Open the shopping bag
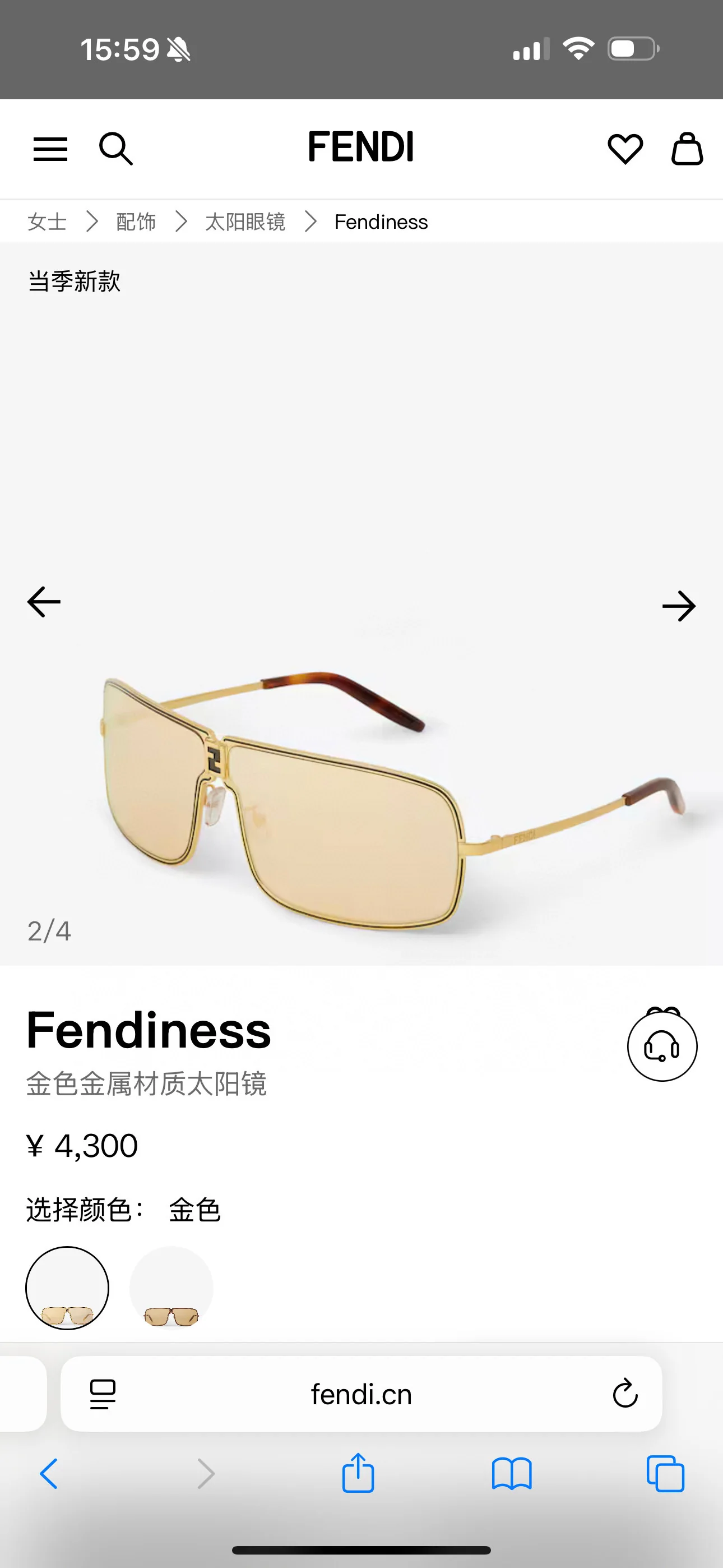Image resolution: width=723 pixels, height=1568 pixels. [687, 149]
